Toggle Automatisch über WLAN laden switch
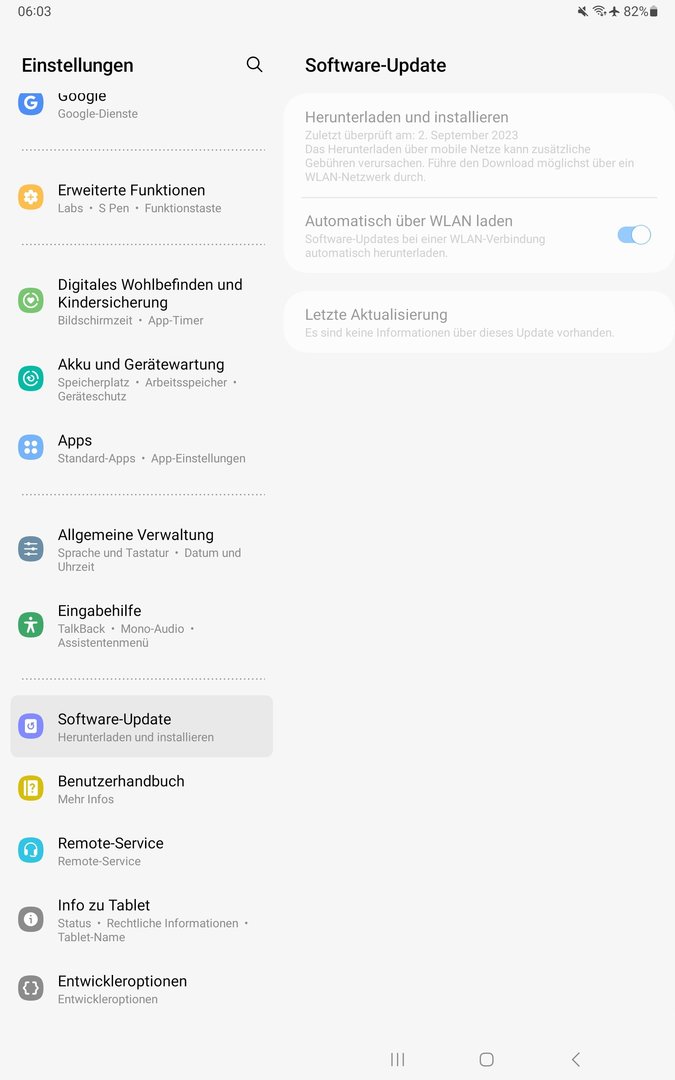Screen dimensions: 675x1080 coord(634,235)
